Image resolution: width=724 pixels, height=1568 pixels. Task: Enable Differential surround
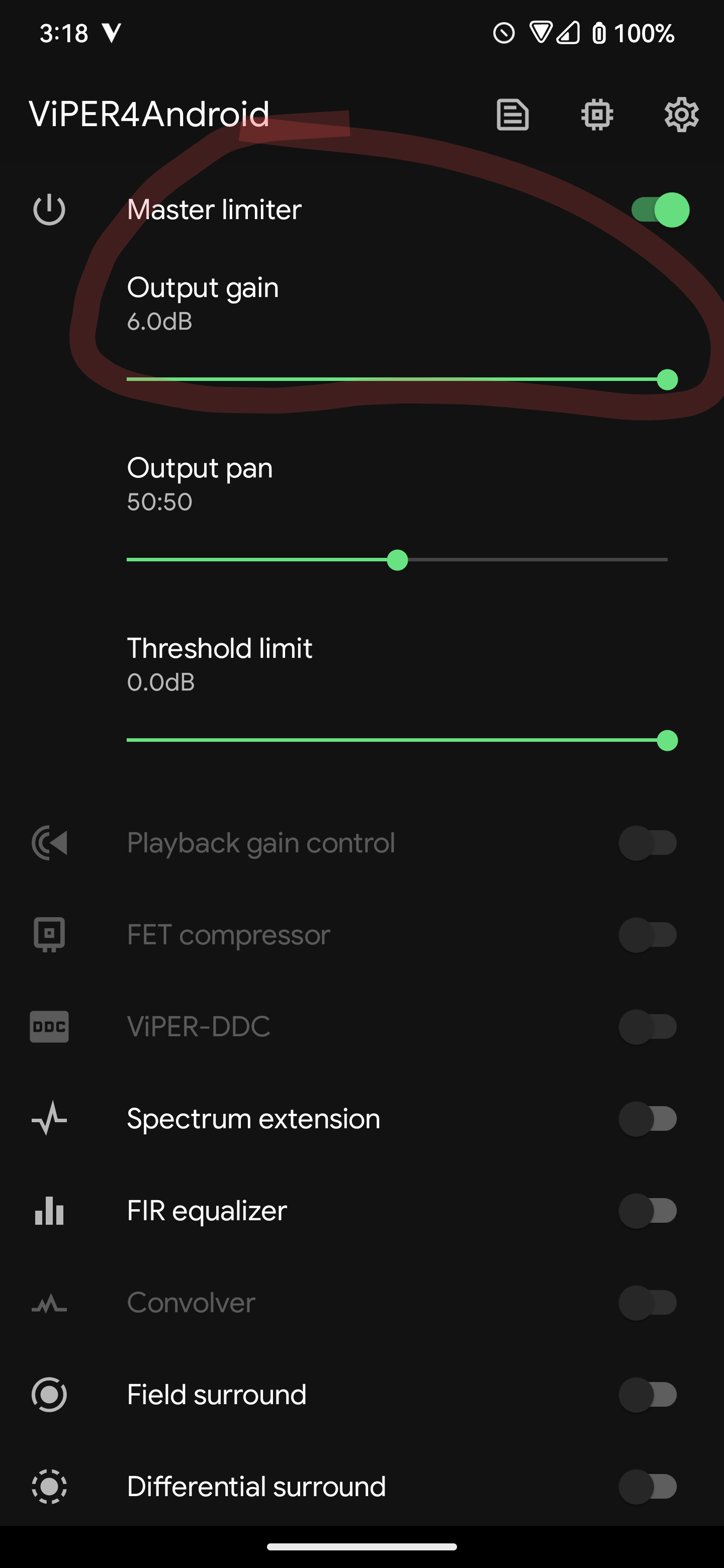click(649, 1487)
